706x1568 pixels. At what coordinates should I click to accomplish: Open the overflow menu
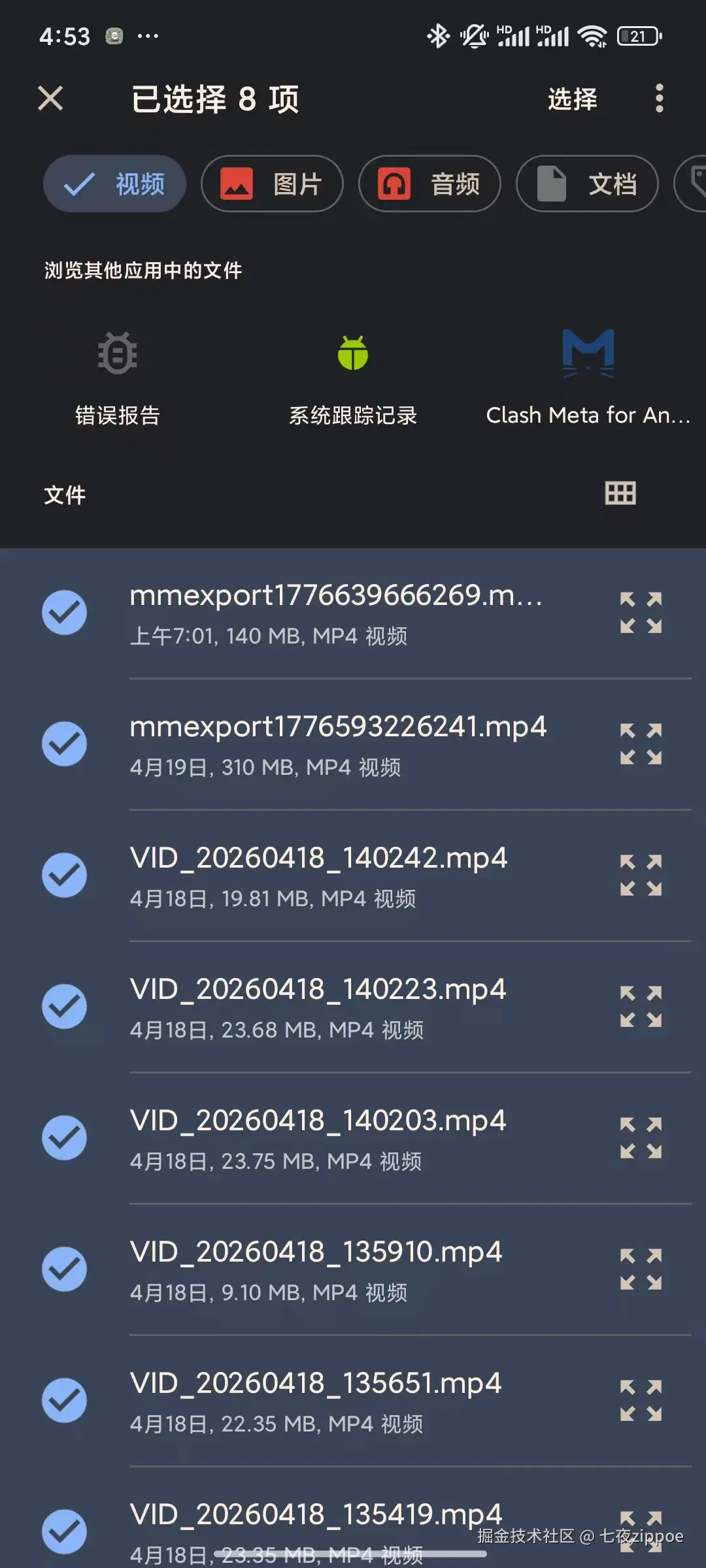point(659,99)
